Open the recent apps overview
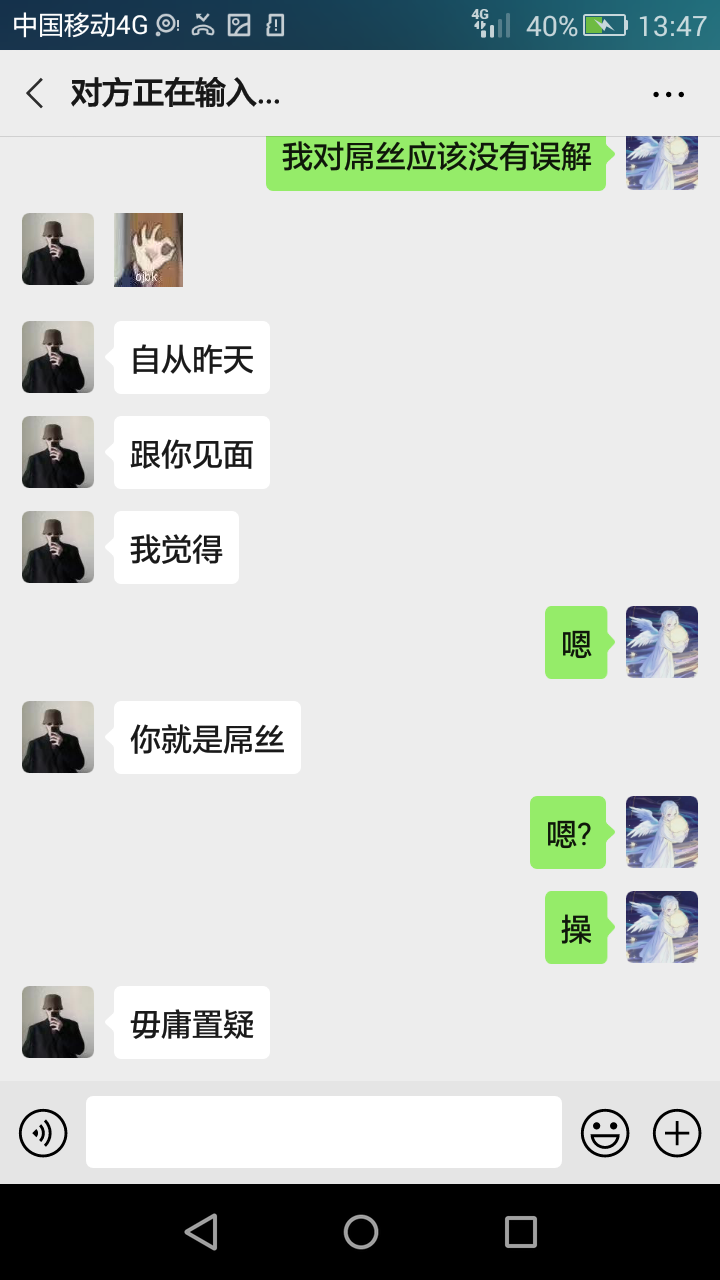This screenshot has height=1280, width=720. pos(520,1232)
